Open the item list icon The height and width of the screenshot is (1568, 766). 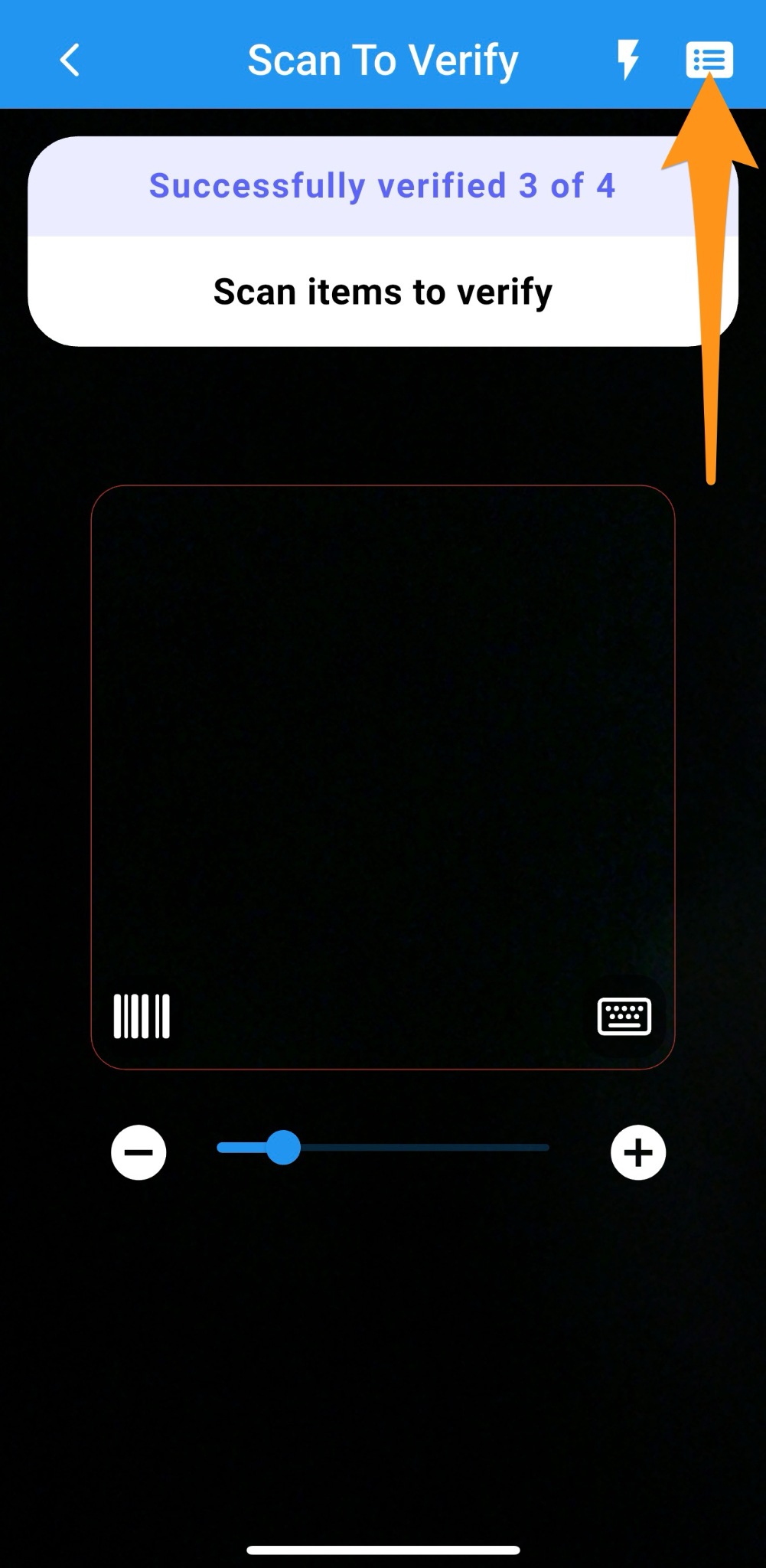coord(709,60)
